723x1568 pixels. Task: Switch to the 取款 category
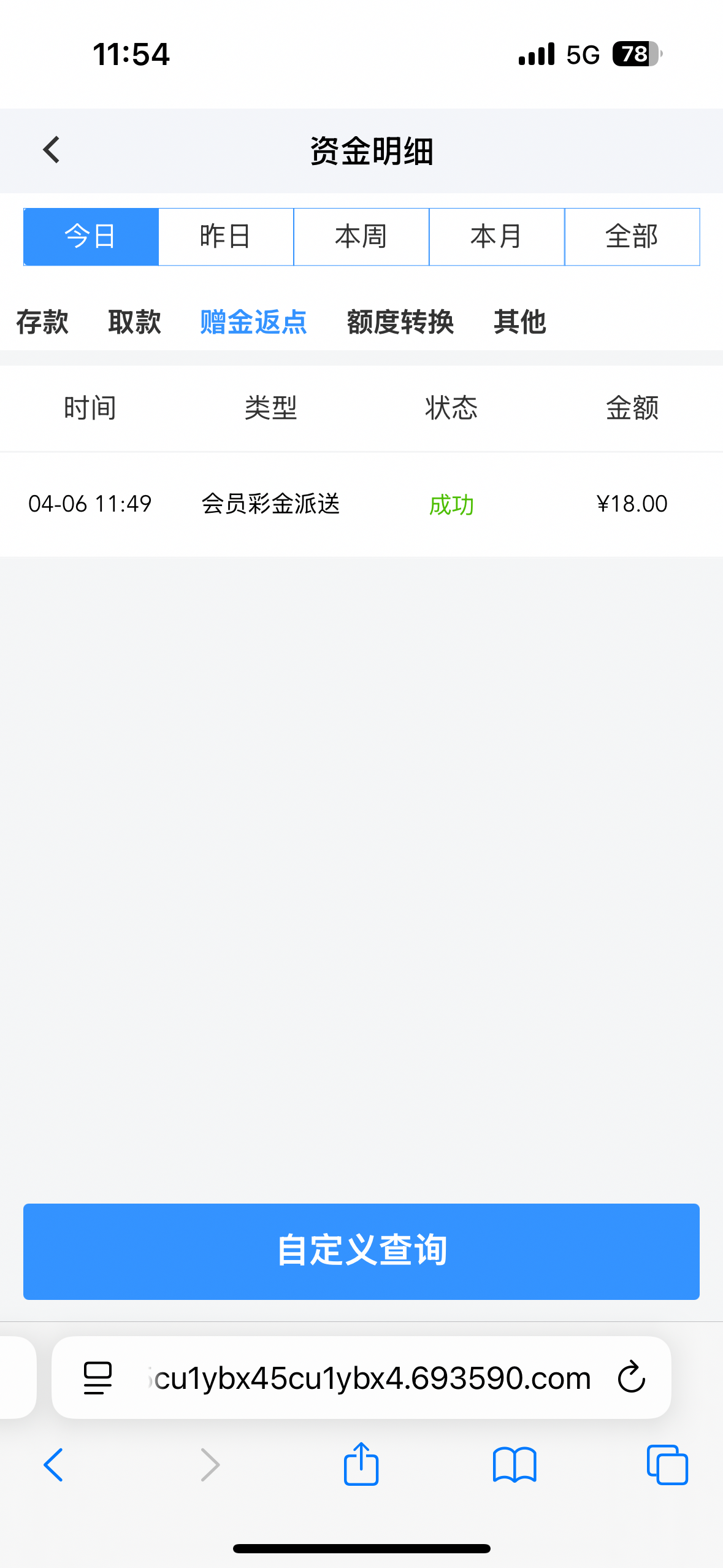coord(134,322)
